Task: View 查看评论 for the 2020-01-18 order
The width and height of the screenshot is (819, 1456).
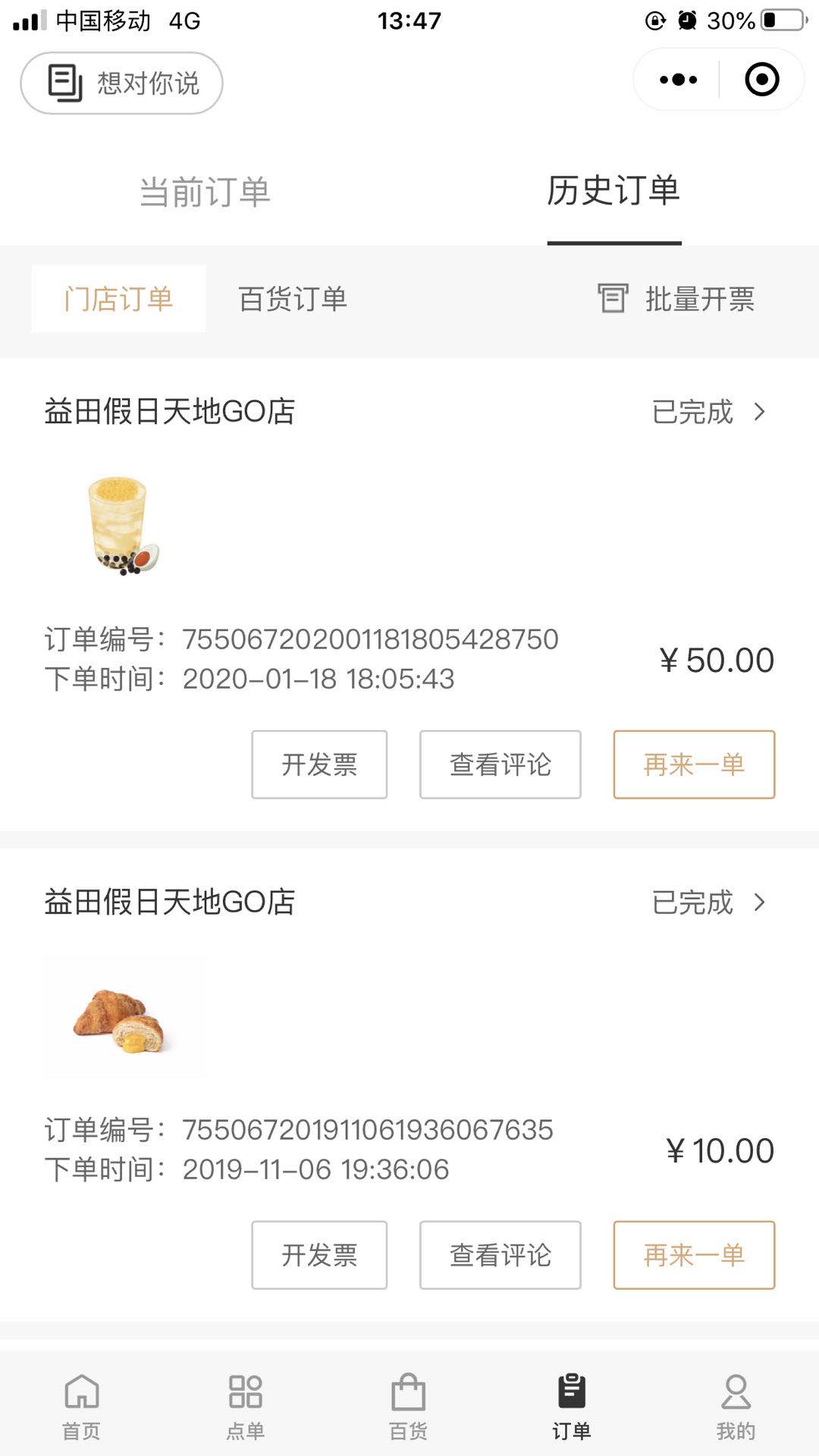Action: pyautogui.click(x=500, y=764)
